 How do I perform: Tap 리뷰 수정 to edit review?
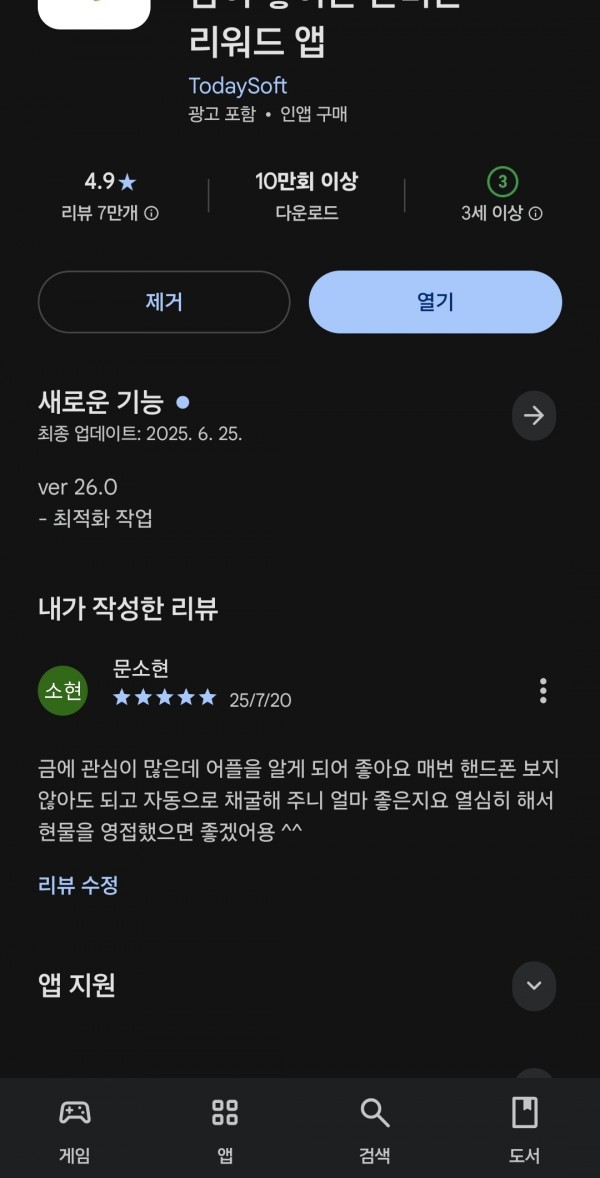pyautogui.click(x=78, y=885)
